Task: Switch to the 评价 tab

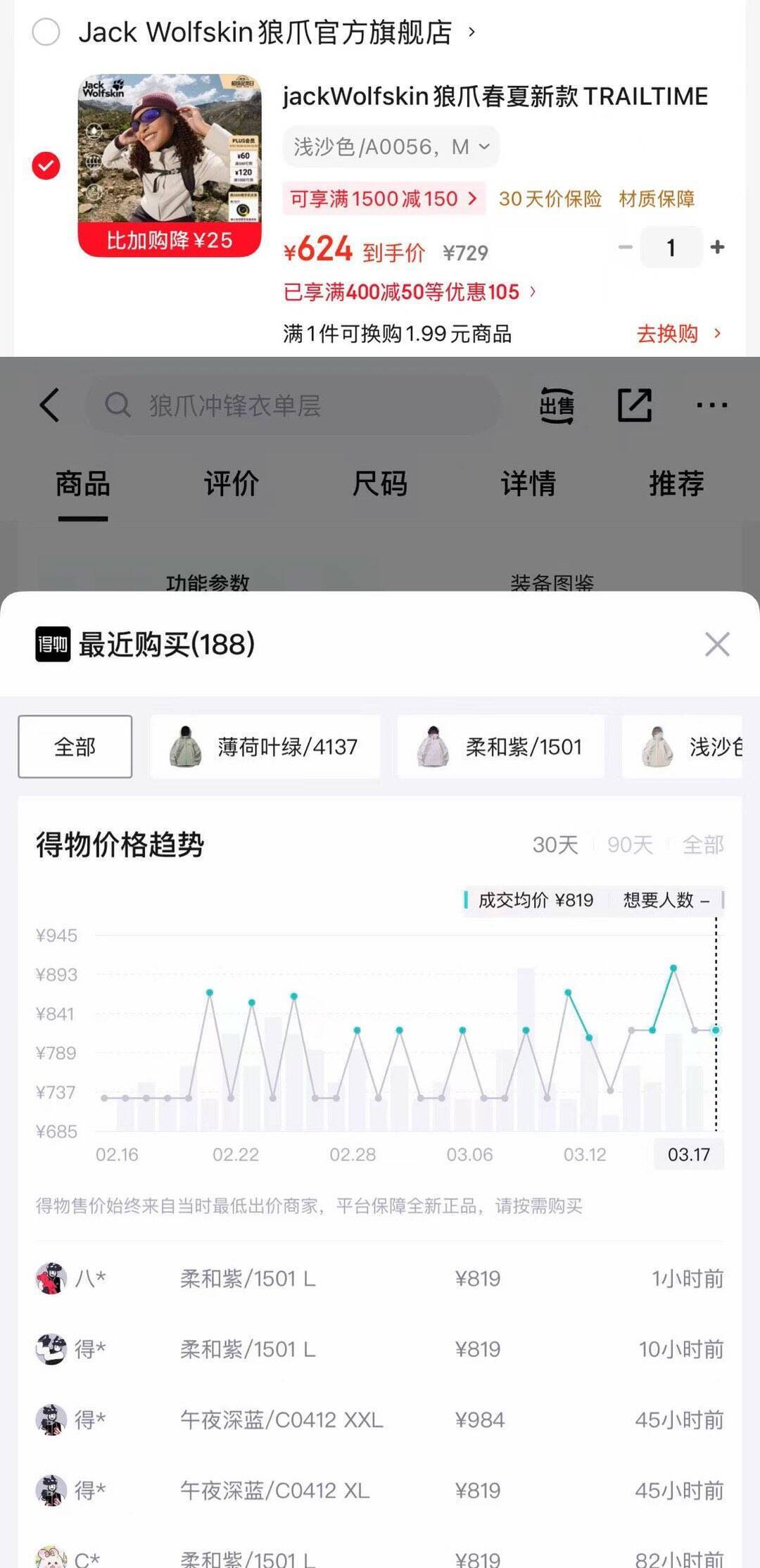Action: pyautogui.click(x=232, y=484)
